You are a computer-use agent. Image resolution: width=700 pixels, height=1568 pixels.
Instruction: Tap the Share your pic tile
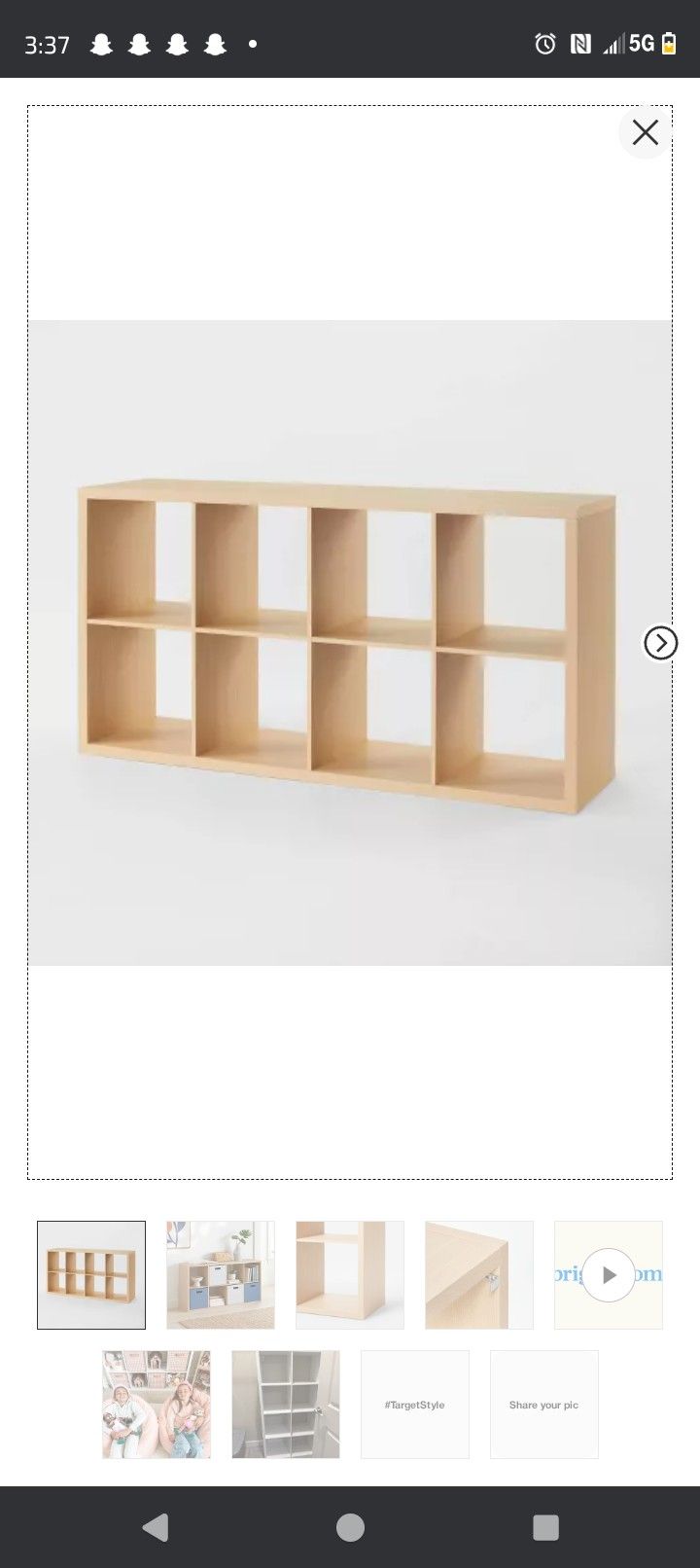[544, 1405]
